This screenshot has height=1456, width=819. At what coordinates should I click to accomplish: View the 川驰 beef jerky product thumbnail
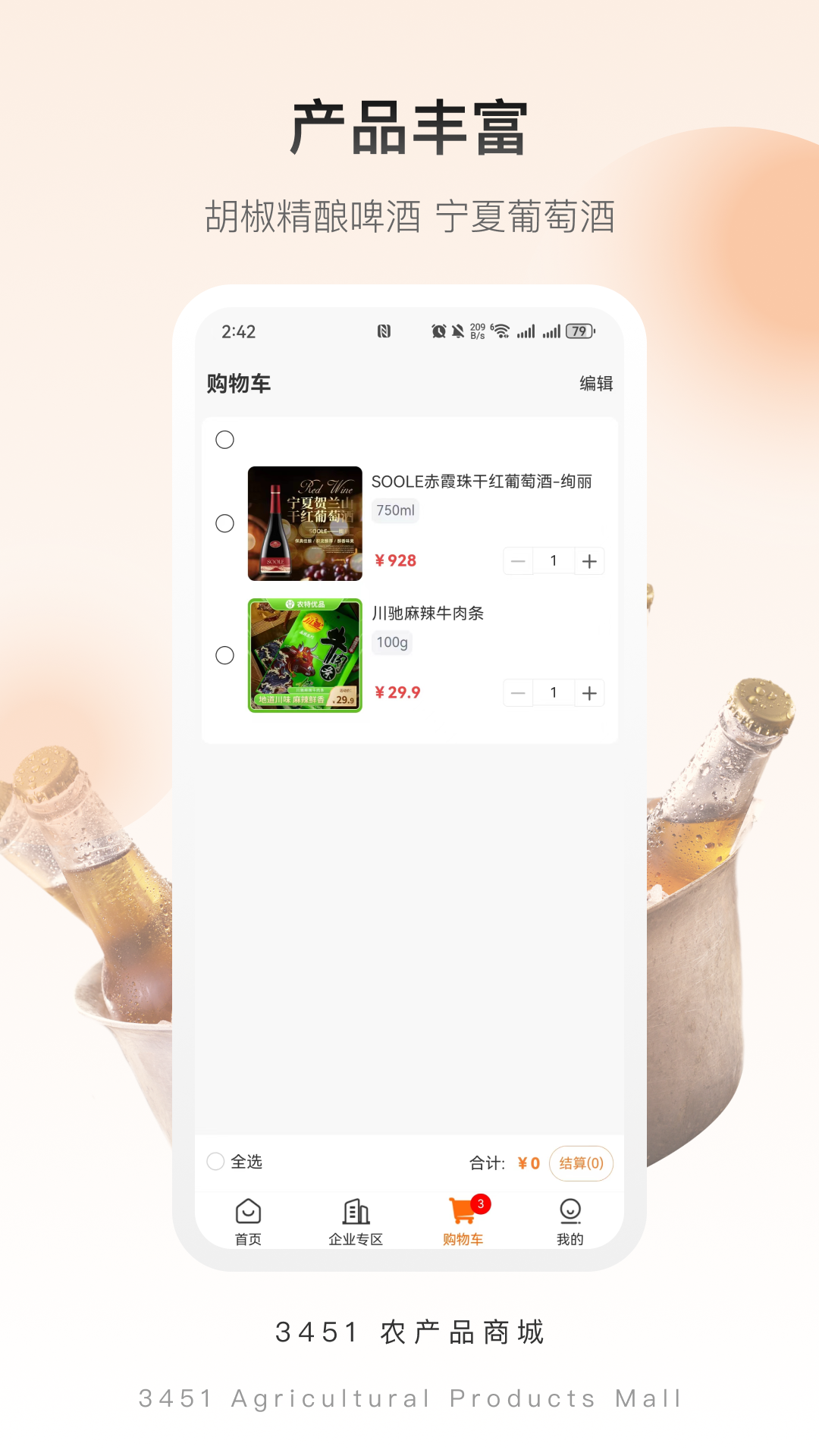point(306,654)
